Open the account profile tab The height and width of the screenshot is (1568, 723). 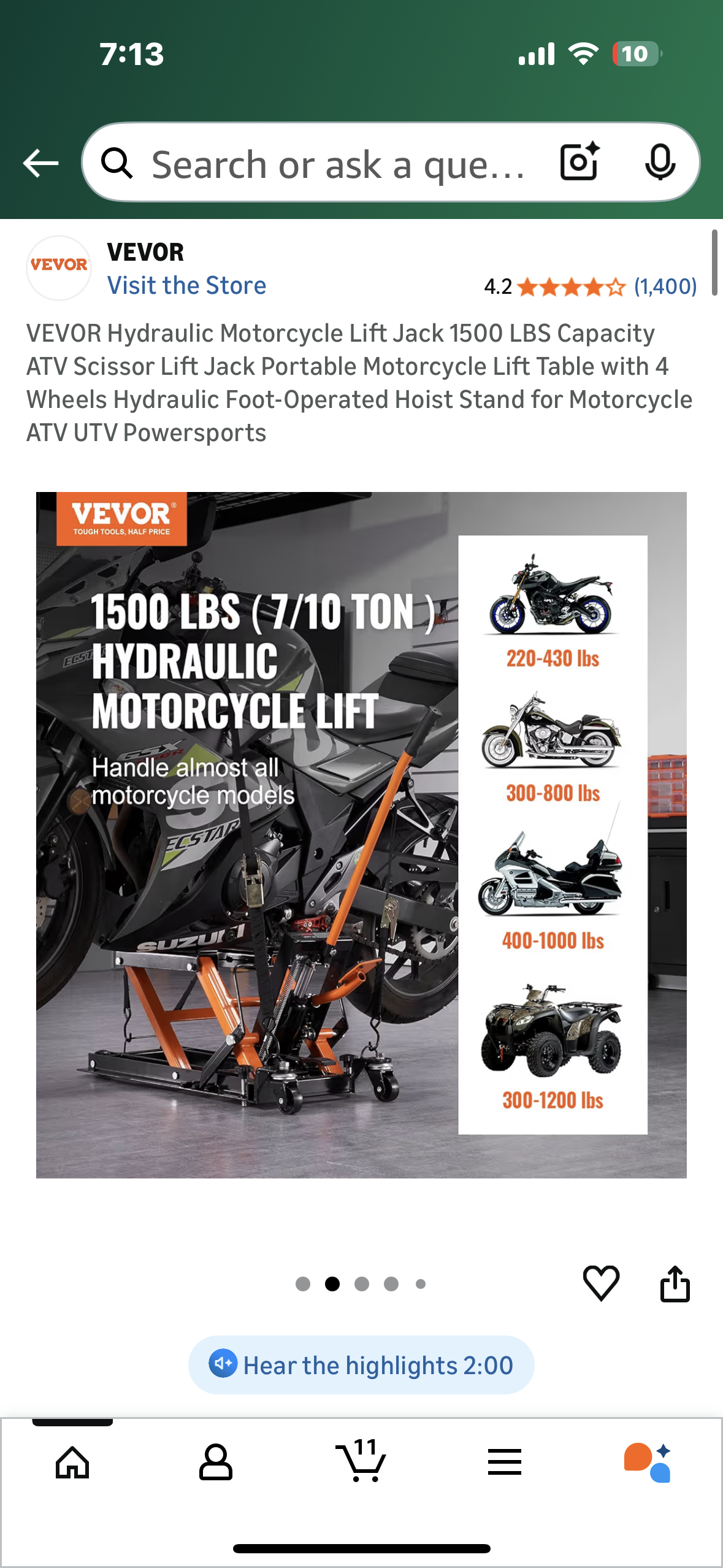click(x=216, y=1462)
